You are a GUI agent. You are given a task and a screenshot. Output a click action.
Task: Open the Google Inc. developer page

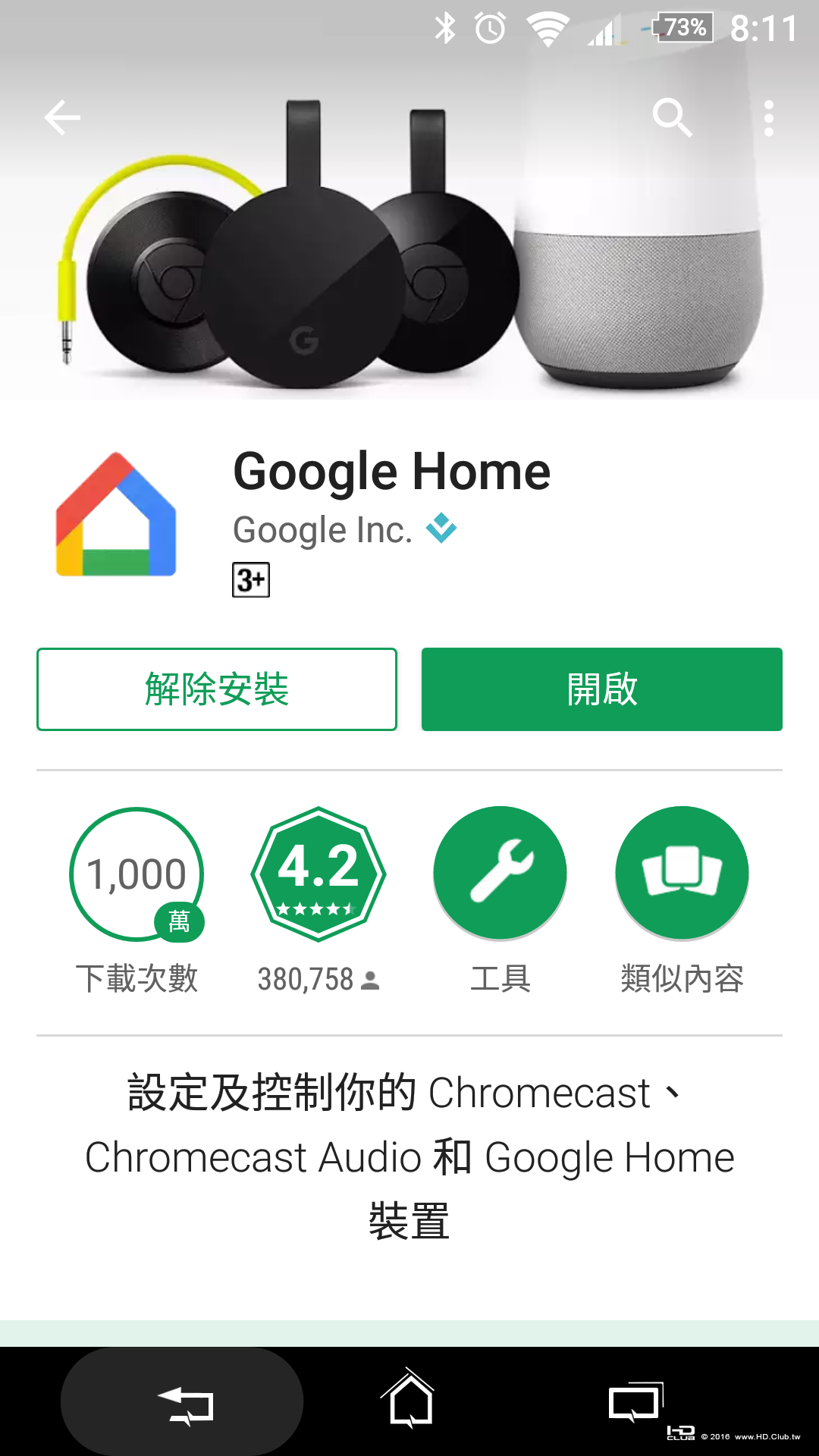(323, 530)
